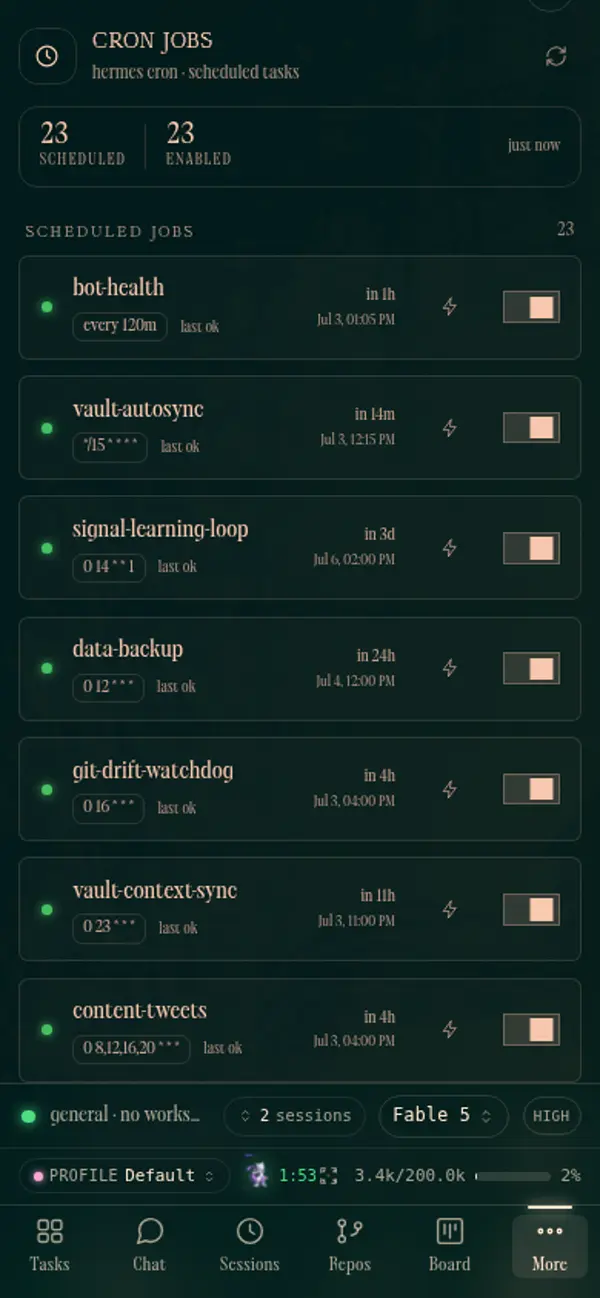Select the More tab
This screenshot has height=1298, width=600.
(549, 1244)
